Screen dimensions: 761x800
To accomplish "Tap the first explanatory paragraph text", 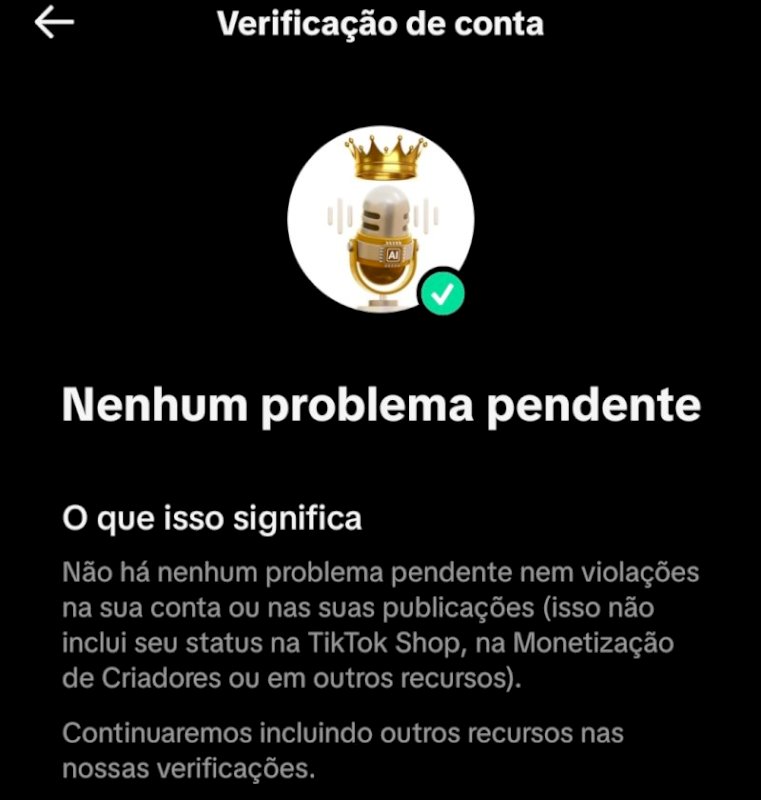I will pos(380,620).
